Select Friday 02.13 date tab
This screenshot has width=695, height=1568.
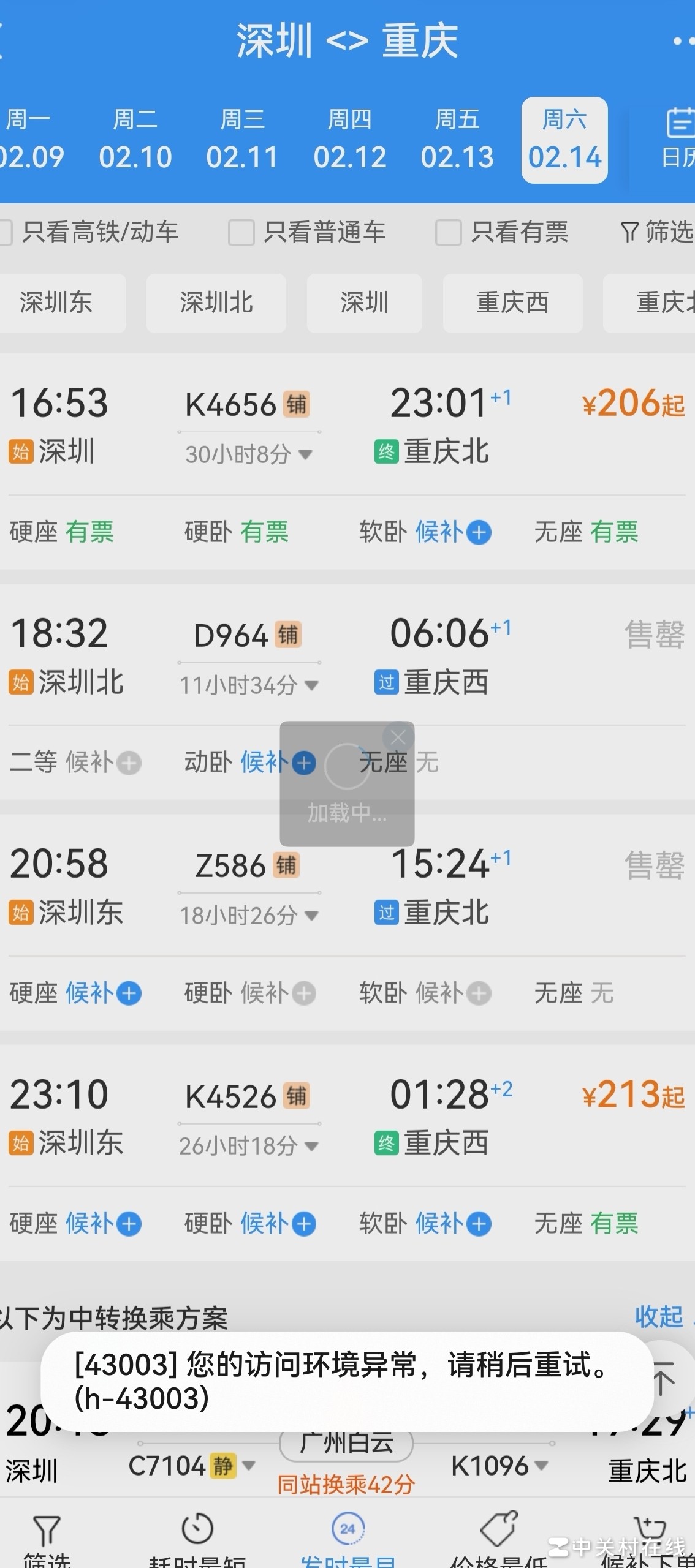[x=457, y=140]
